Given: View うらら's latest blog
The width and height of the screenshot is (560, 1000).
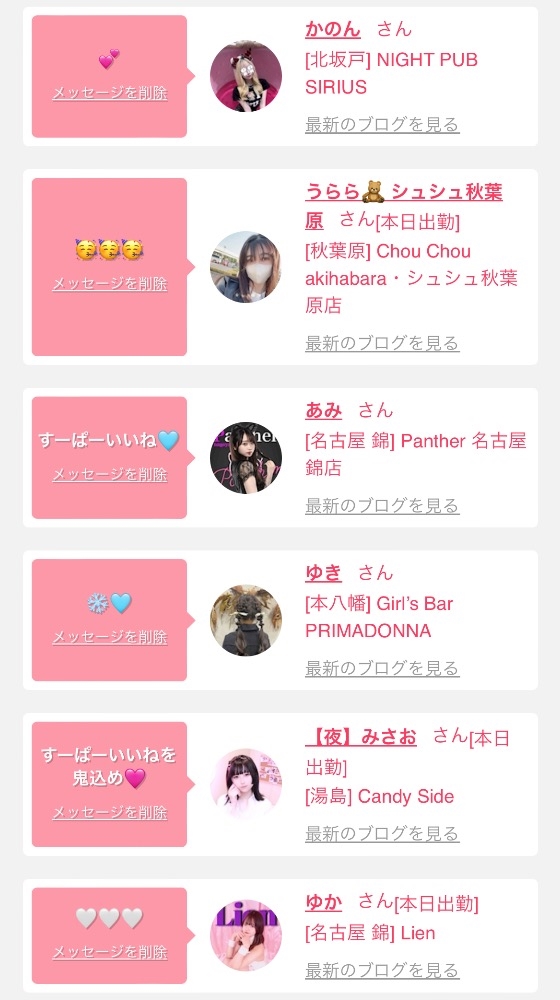Looking at the screenshot, I should click(382, 343).
